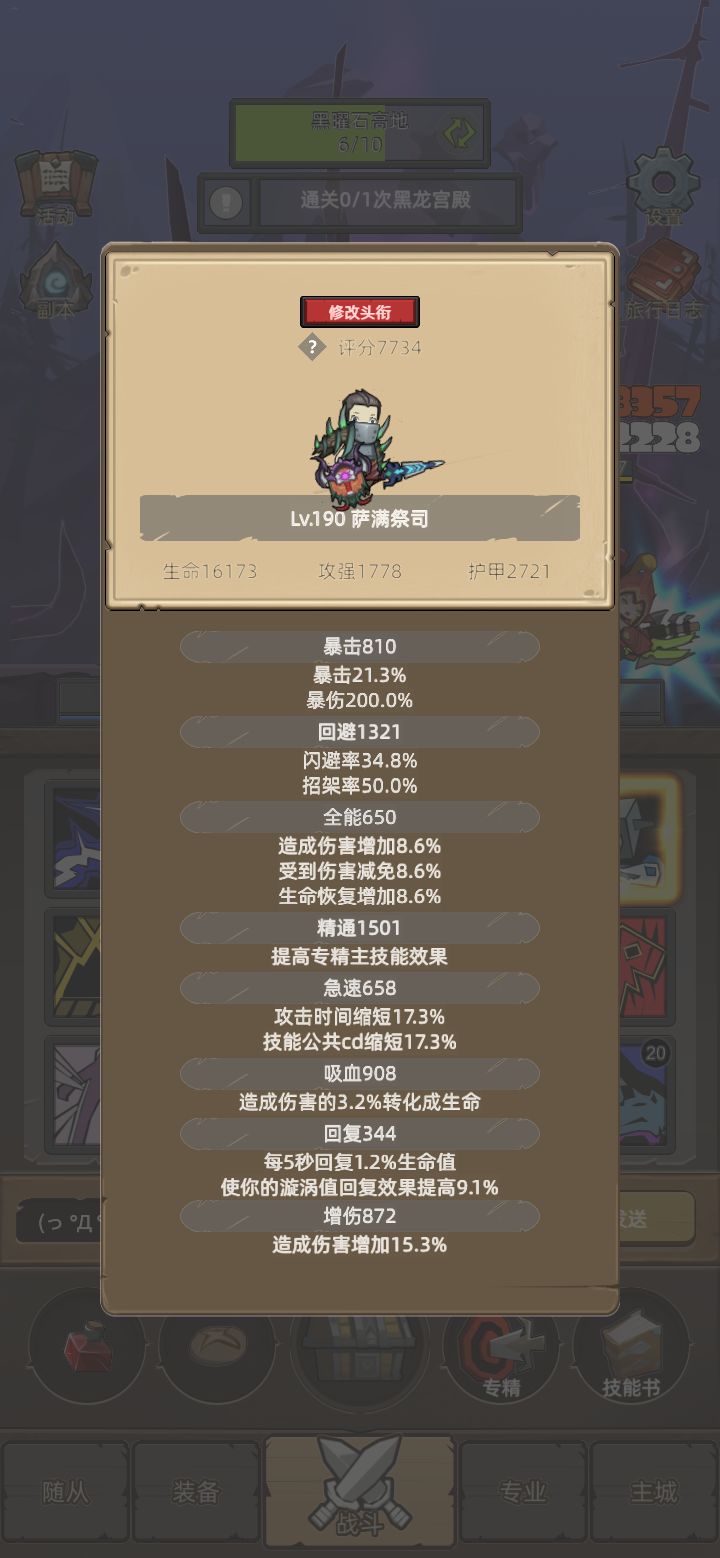This screenshot has height=1558, width=720.
Task: Open the 活动 activities scroll icon
Action: pos(57,185)
